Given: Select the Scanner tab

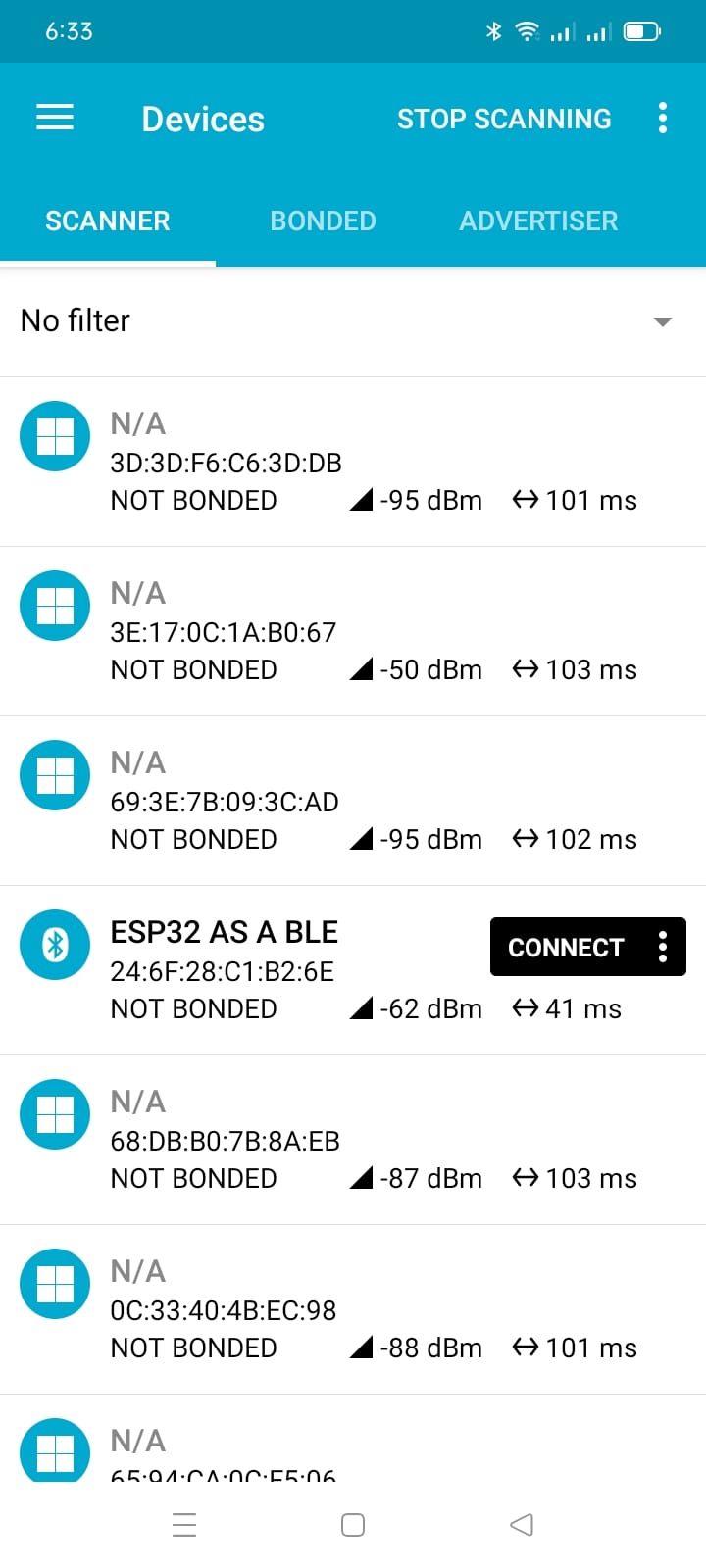Looking at the screenshot, I should coord(108,220).
